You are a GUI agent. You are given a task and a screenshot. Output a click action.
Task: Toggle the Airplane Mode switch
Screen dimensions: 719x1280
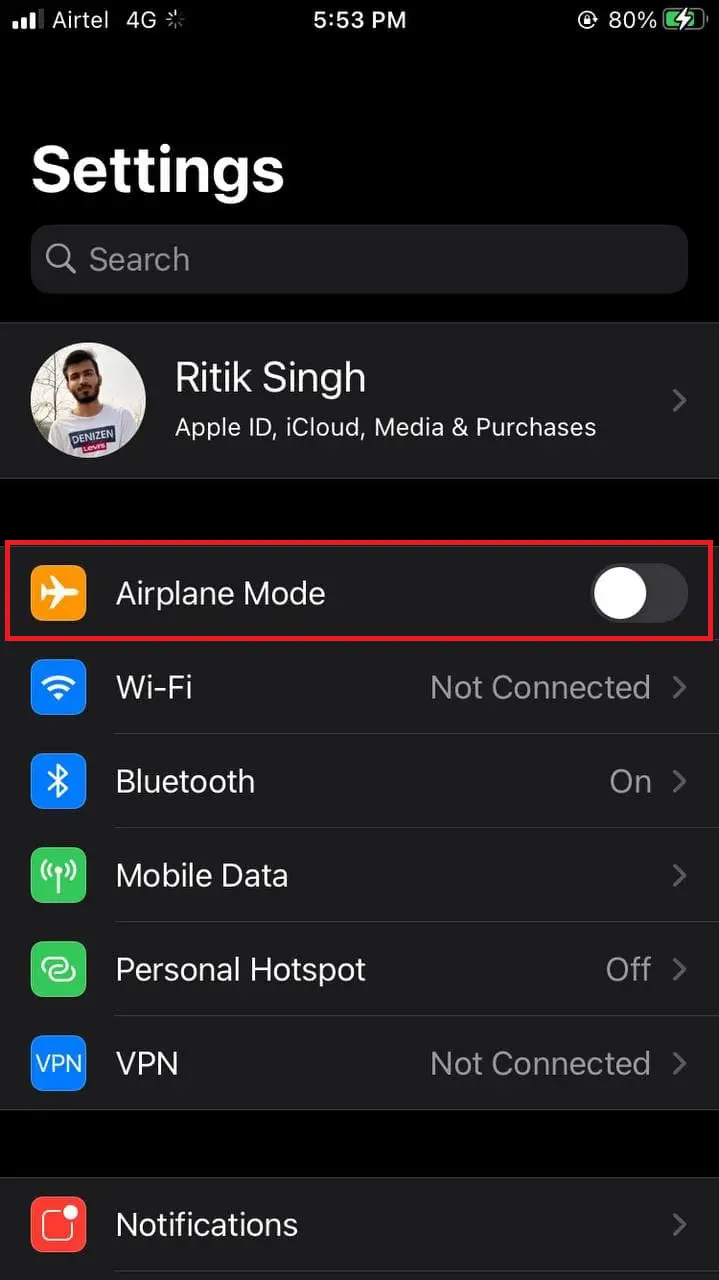pyautogui.click(x=638, y=593)
